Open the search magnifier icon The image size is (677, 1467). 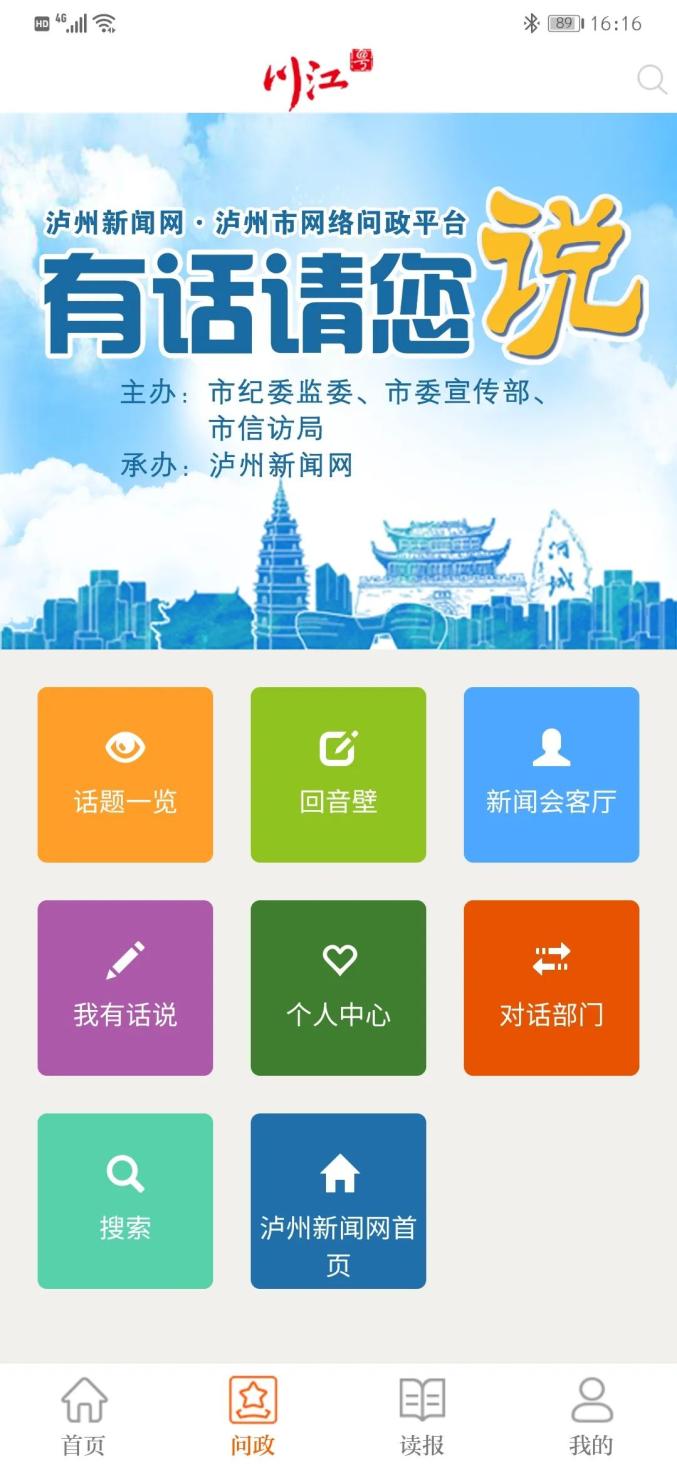[651, 79]
